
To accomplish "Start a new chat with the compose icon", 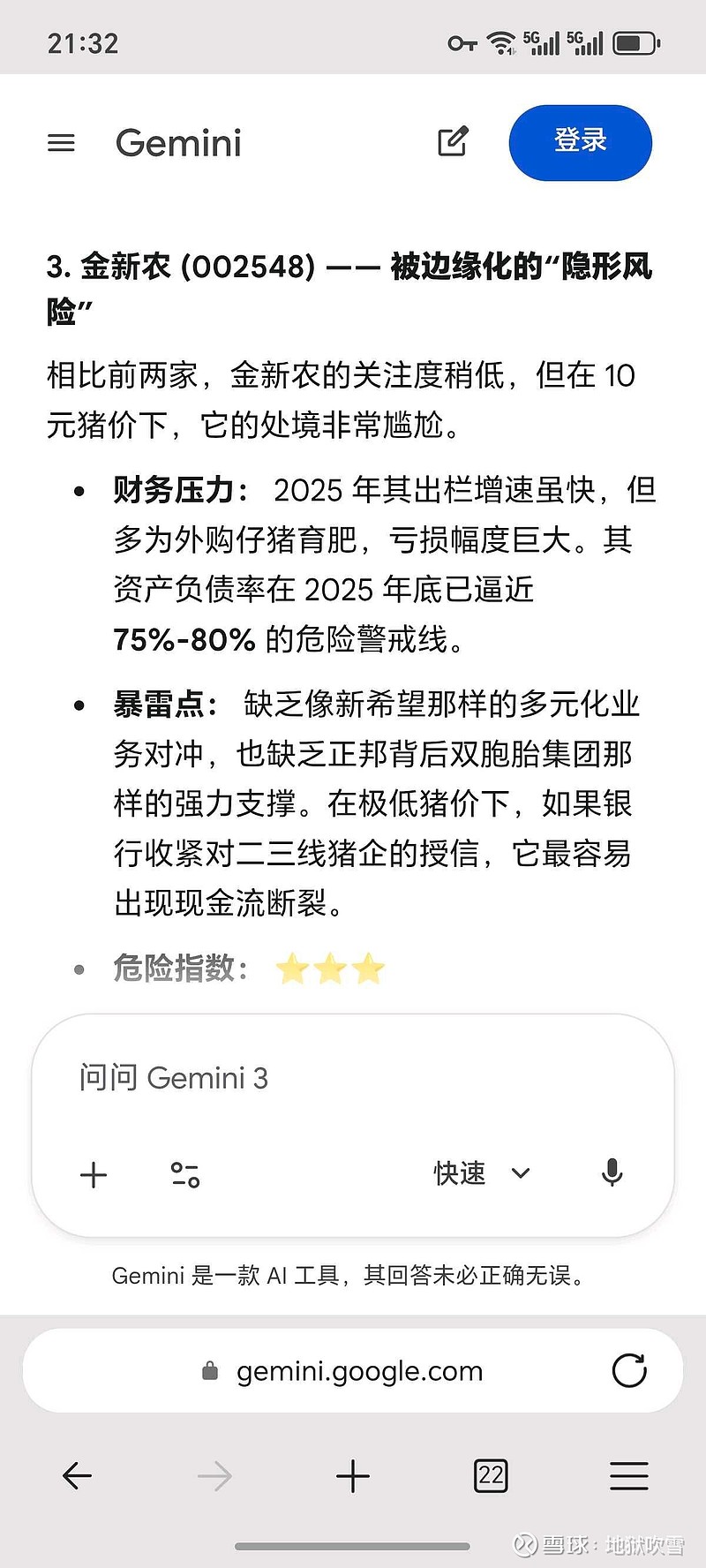I will point(453,142).
